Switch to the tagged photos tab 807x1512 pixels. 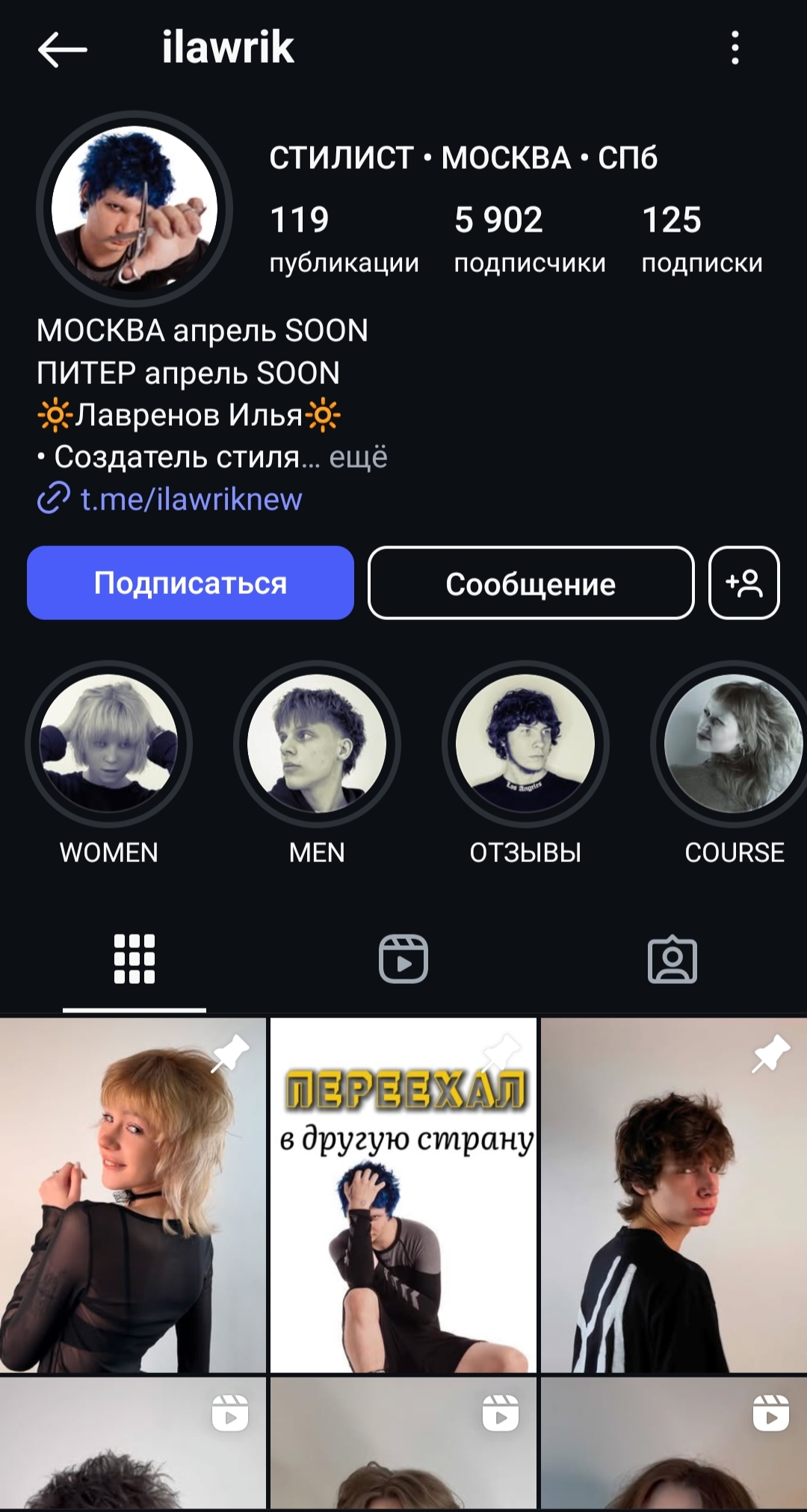pyautogui.click(x=672, y=959)
